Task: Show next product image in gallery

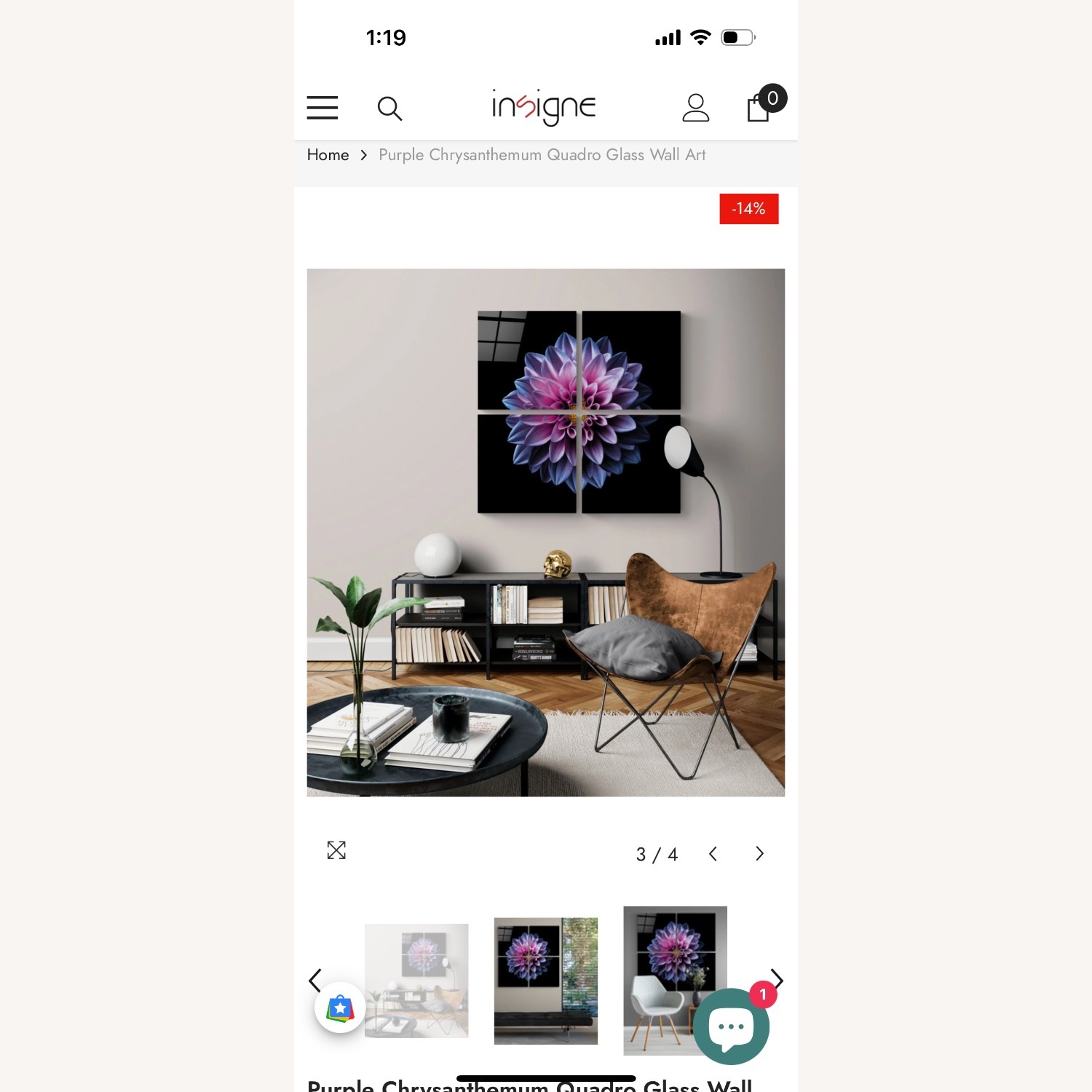Action: 759,854
